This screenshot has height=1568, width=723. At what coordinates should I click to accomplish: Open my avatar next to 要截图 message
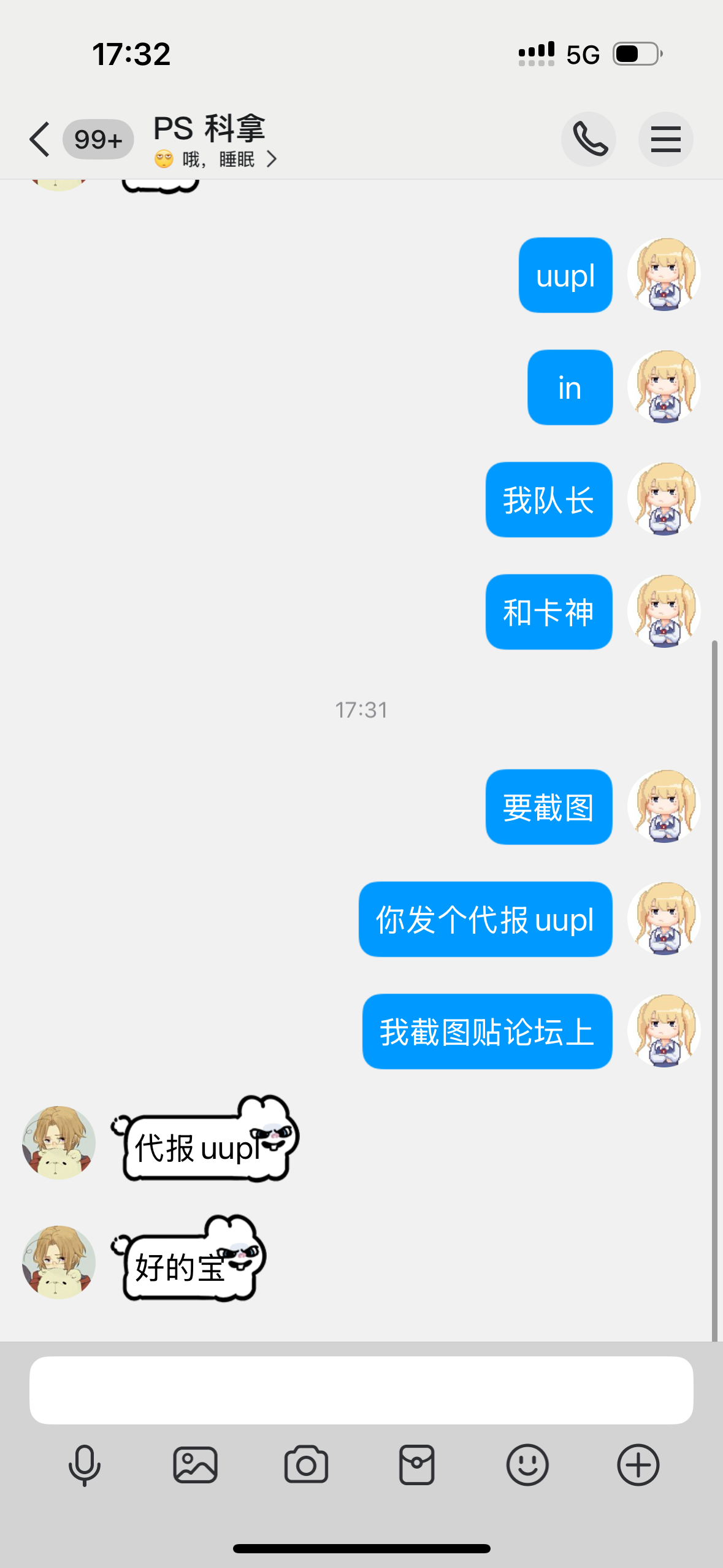(x=664, y=806)
